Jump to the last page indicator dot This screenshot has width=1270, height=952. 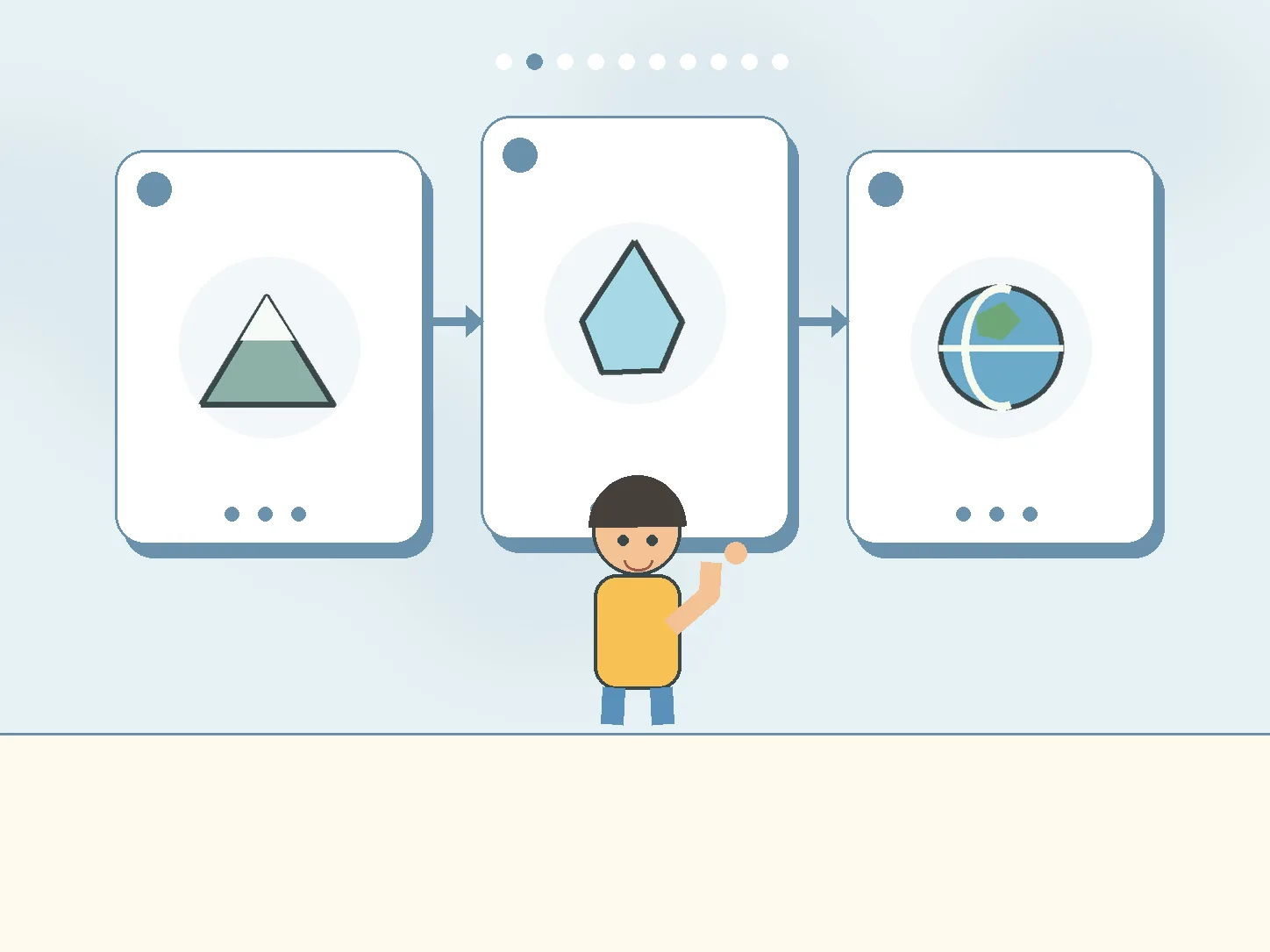780,61
